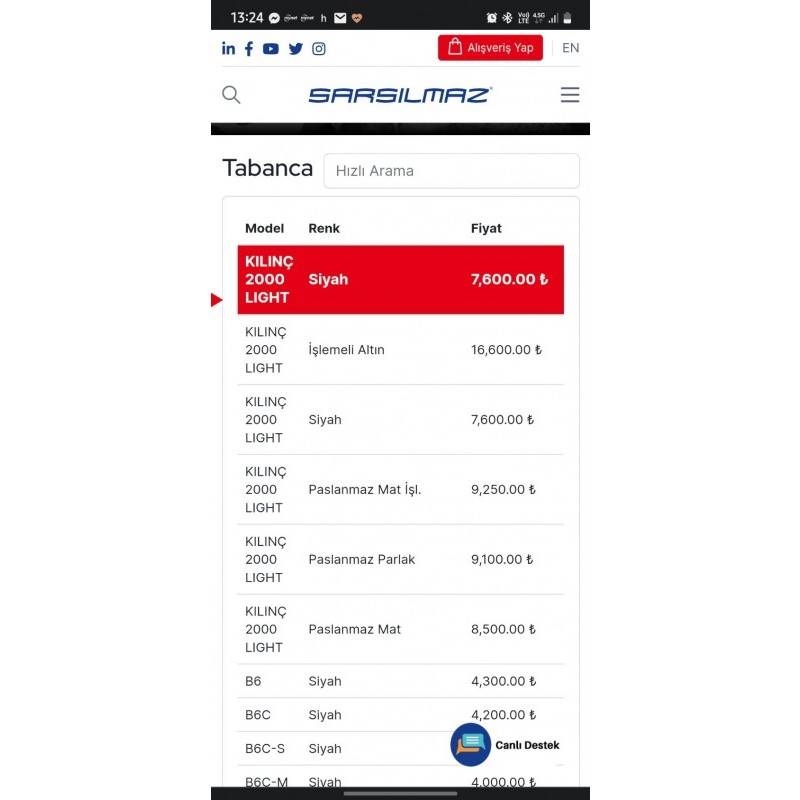Open the LinkedIn social link
800x800 pixels.
point(229,48)
